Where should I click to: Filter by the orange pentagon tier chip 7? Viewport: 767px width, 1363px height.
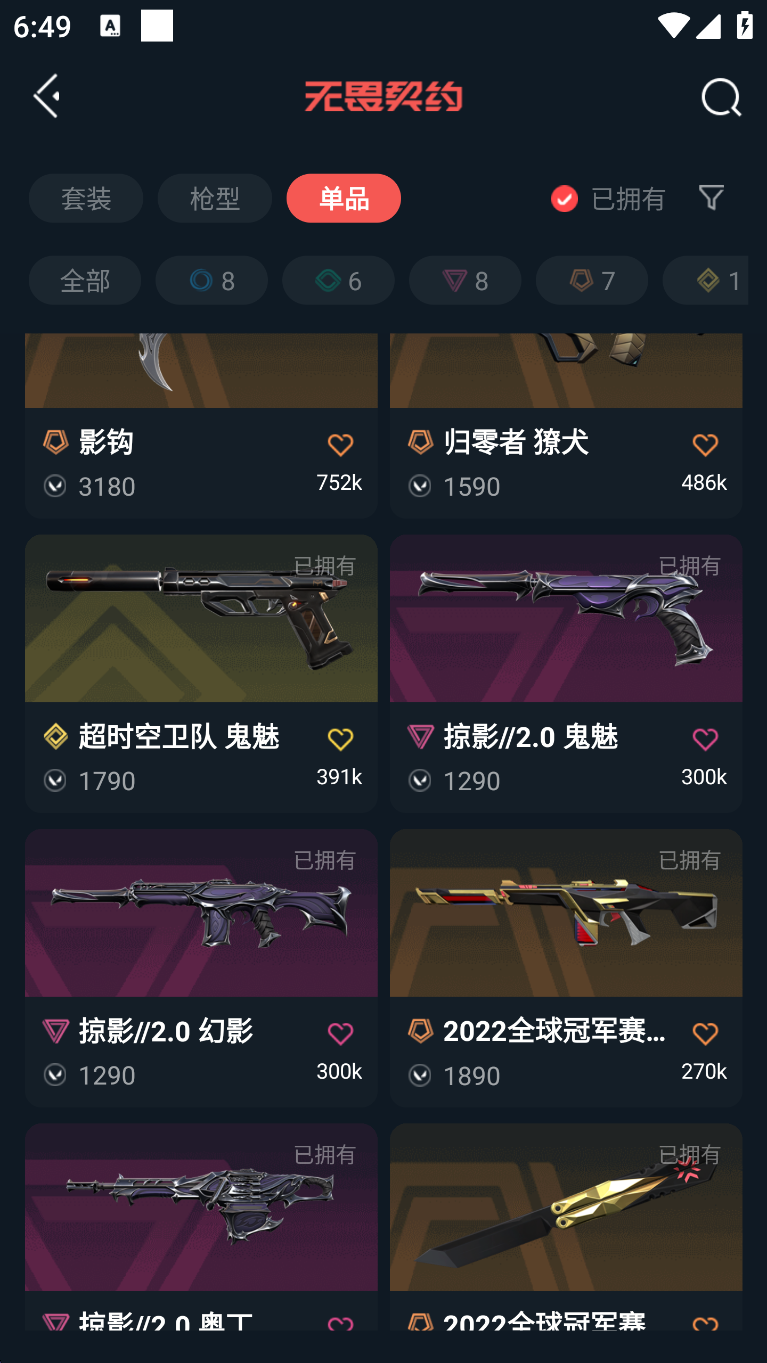(592, 281)
